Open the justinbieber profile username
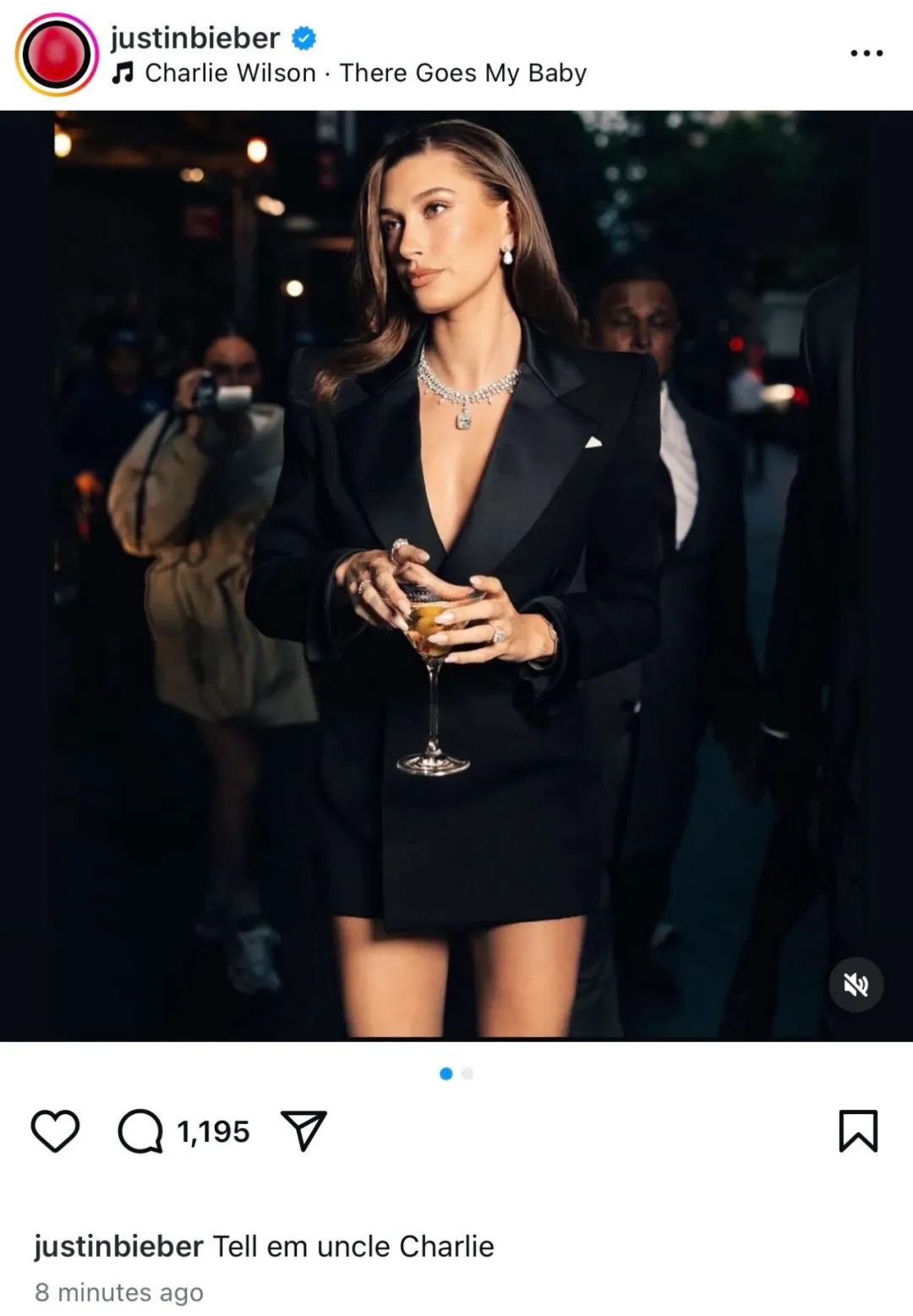913x1316 pixels. [195, 37]
